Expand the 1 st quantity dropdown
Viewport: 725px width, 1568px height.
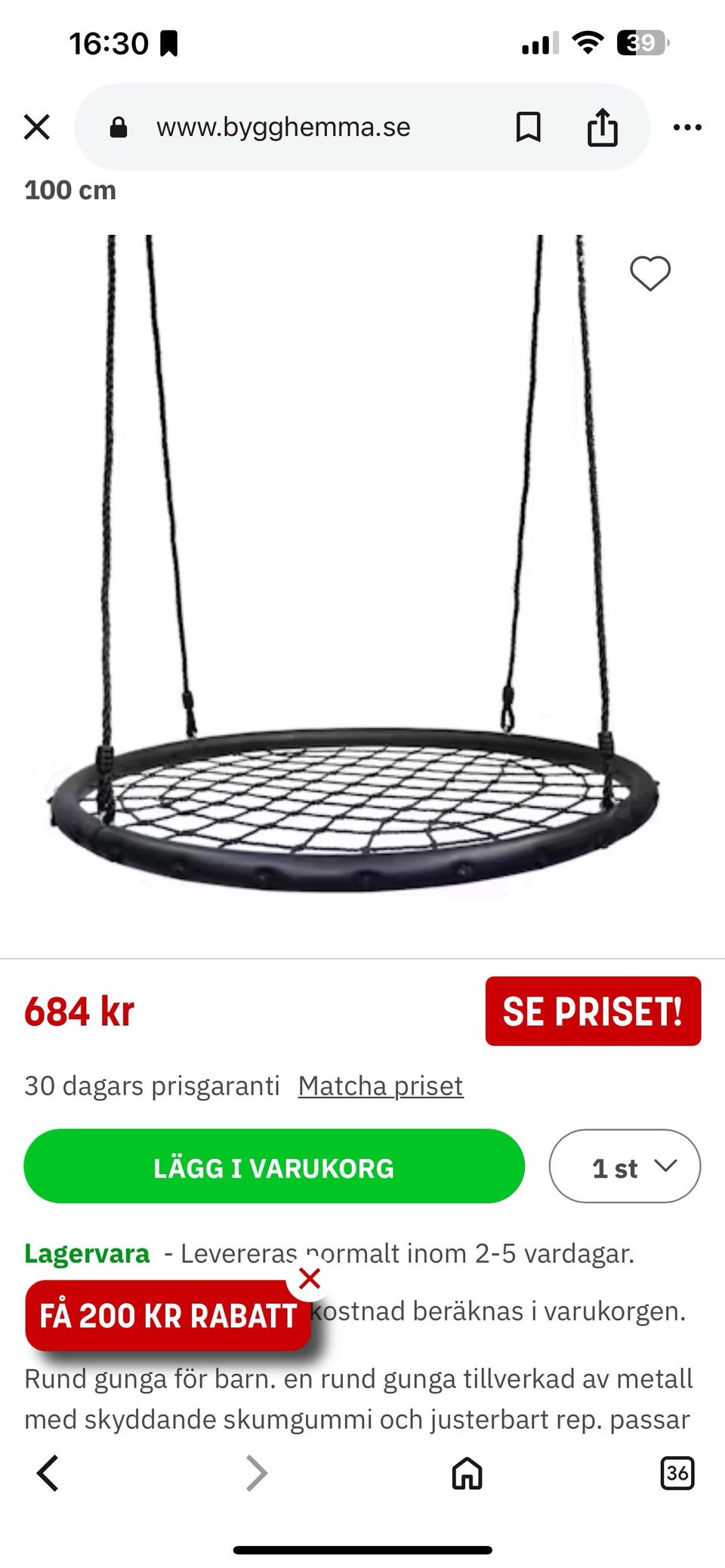tap(625, 1166)
